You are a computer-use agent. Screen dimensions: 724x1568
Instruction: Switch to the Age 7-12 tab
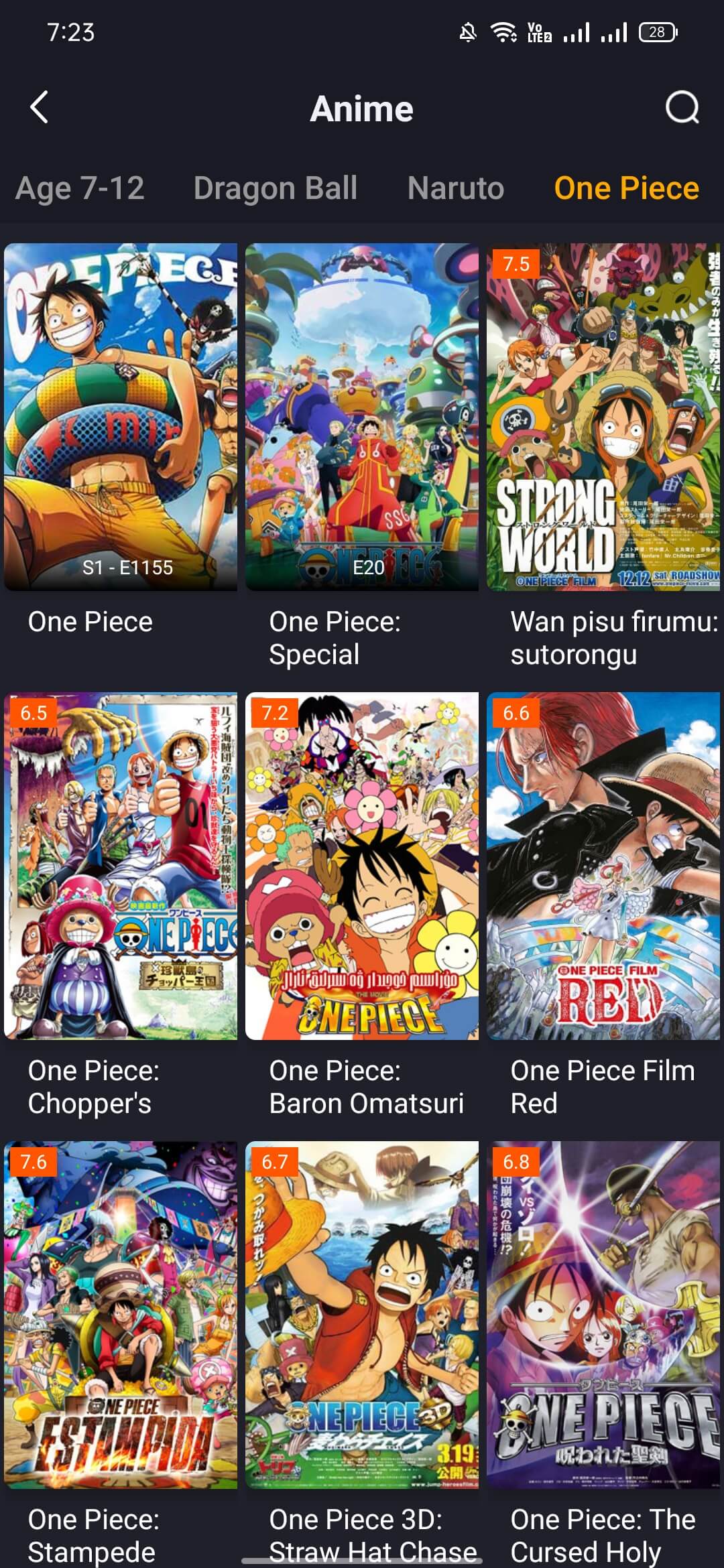click(80, 188)
